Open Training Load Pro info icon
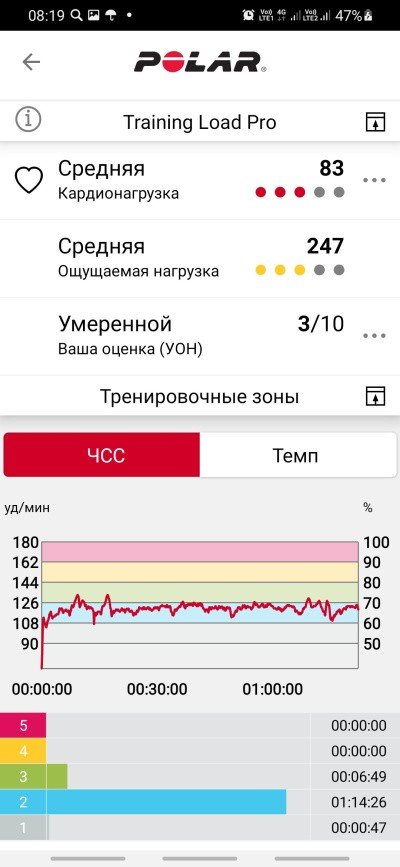400x867 pixels. (x=28, y=119)
